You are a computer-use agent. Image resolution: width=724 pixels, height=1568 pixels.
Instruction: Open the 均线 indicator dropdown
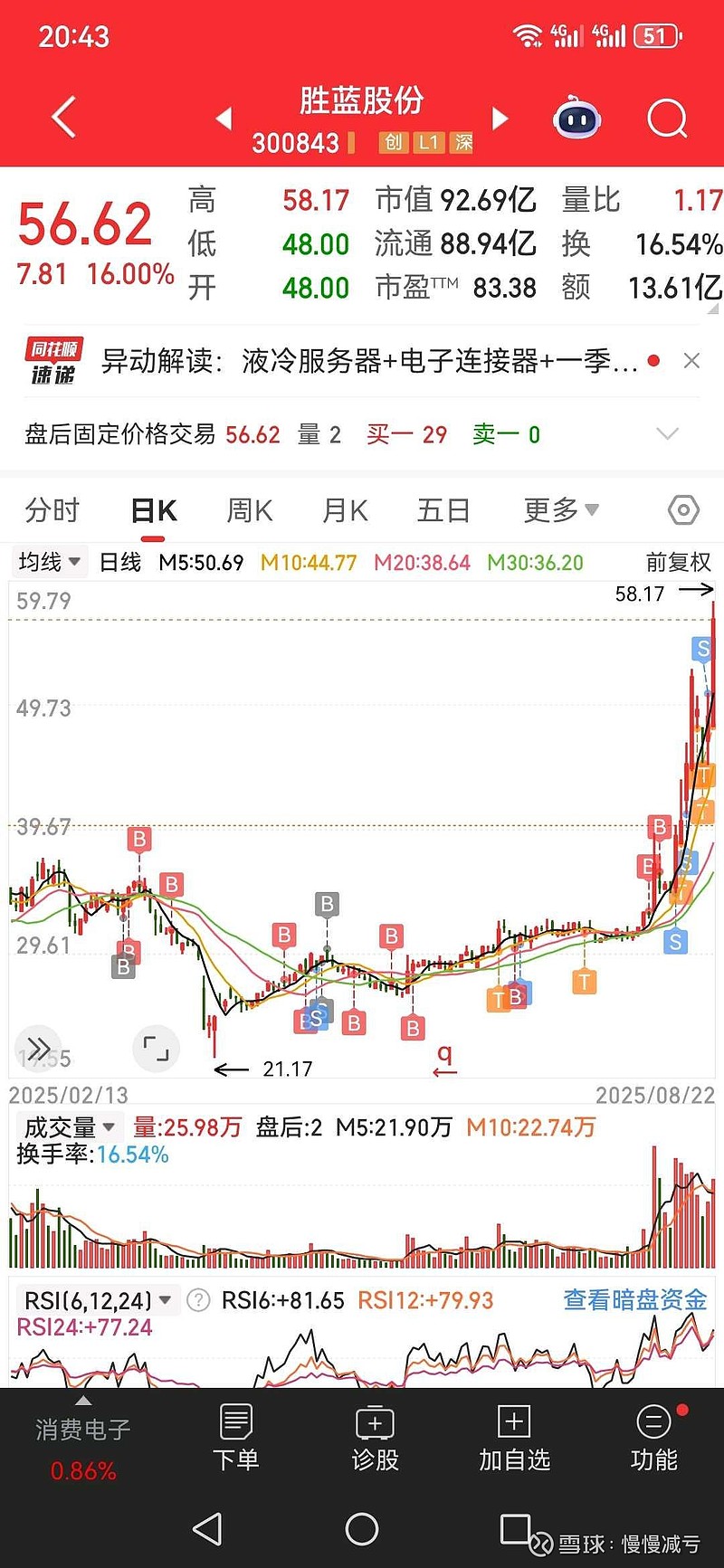(50, 562)
